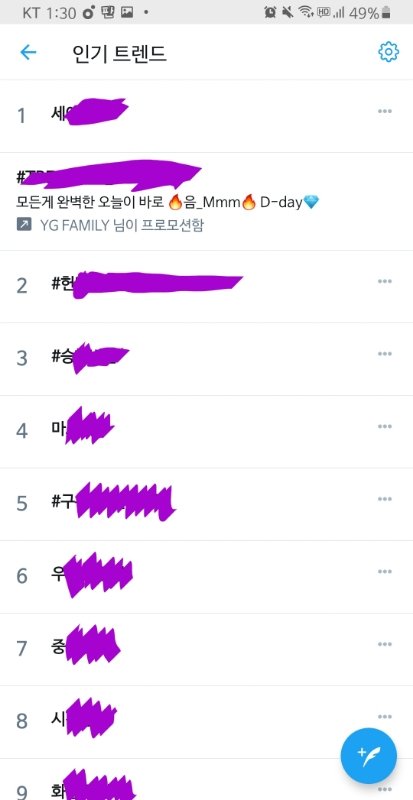
Task: Compose a new tweet
Action: [x=369, y=756]
